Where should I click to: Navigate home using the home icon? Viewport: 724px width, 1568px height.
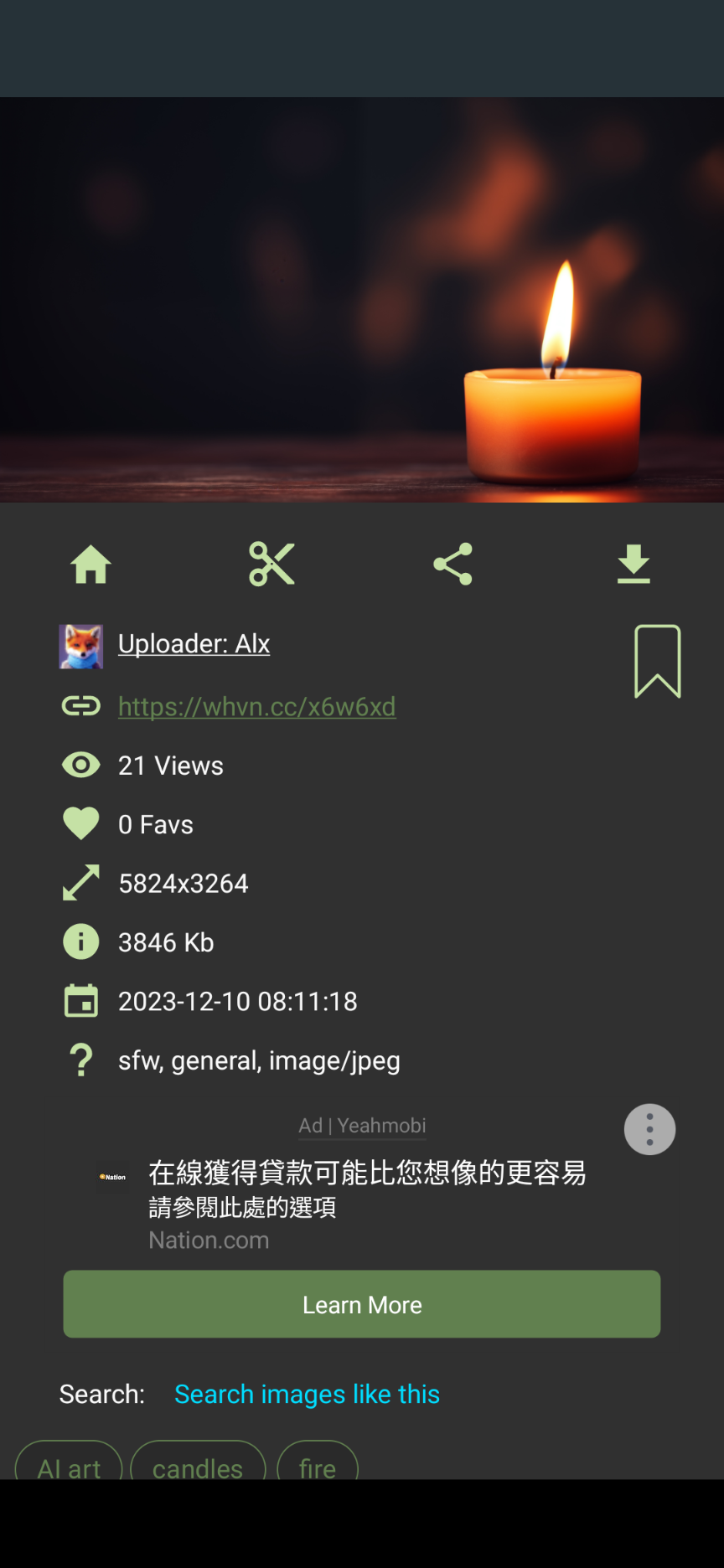tap(90, 564)
